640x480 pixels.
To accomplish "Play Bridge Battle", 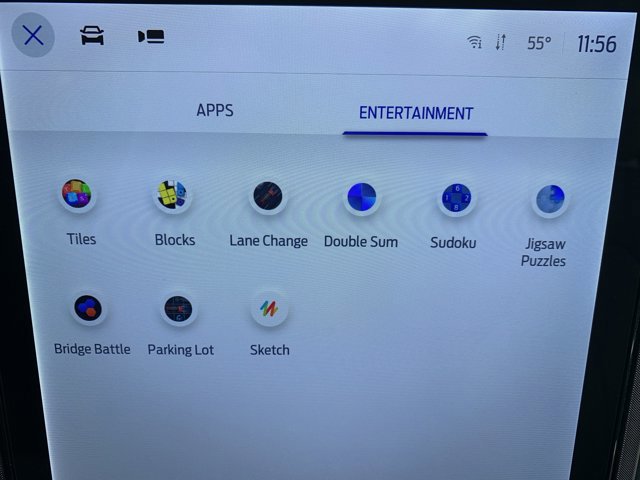I will [88, 308].
